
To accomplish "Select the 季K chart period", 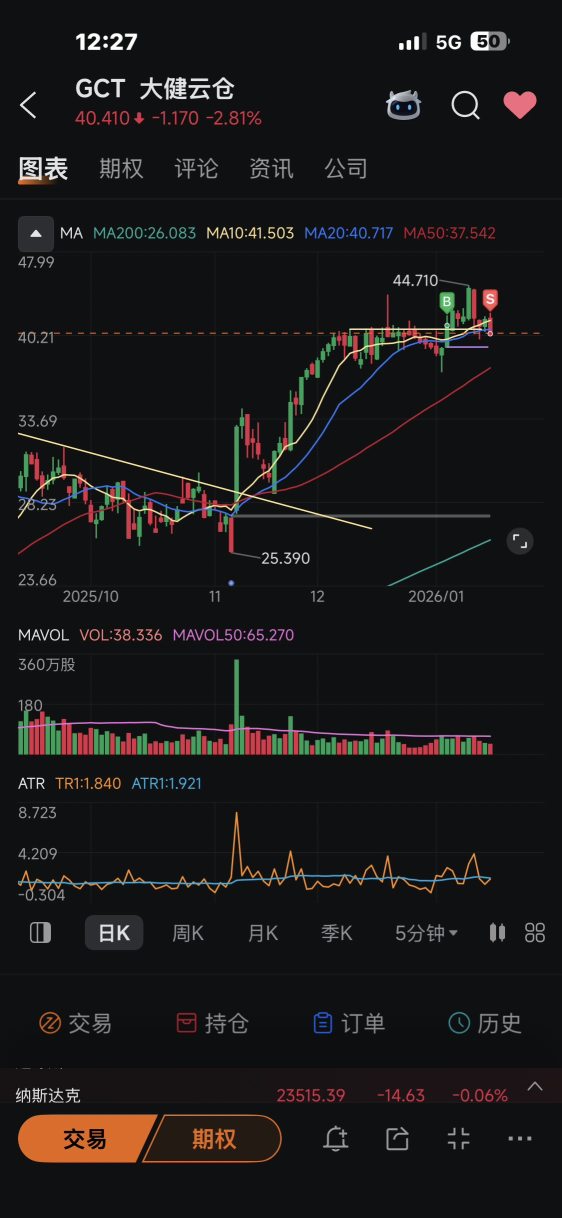I will (337, 933).
